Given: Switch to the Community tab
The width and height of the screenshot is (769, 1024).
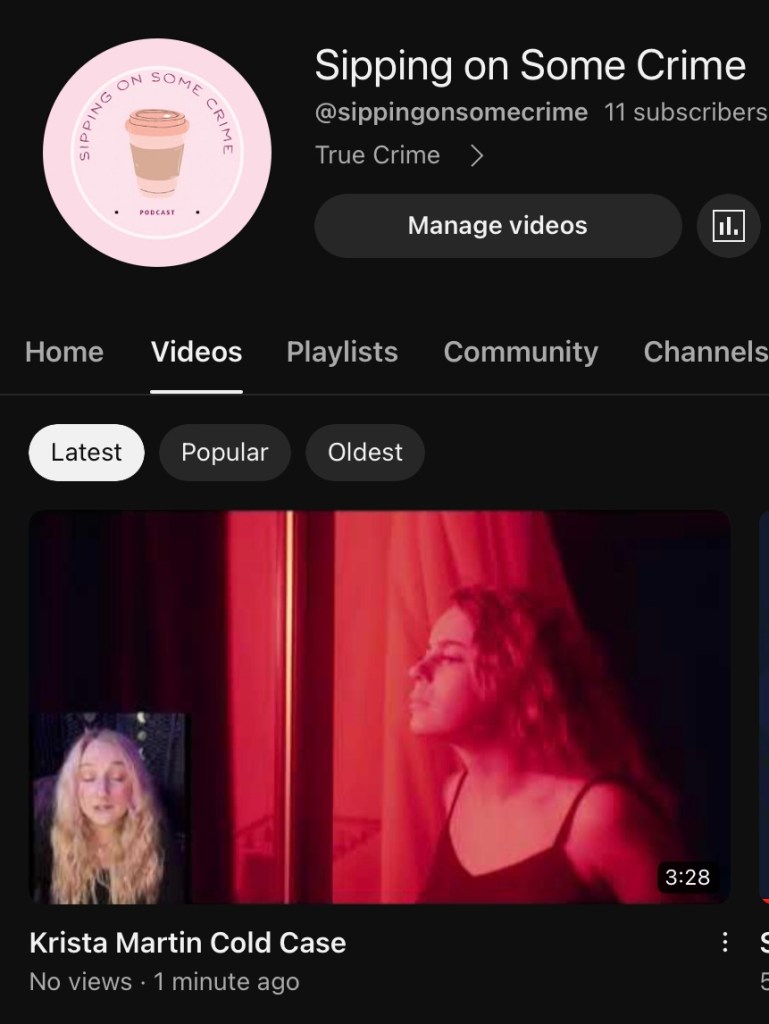Looking at the screenshot, I should coord(520,352).
